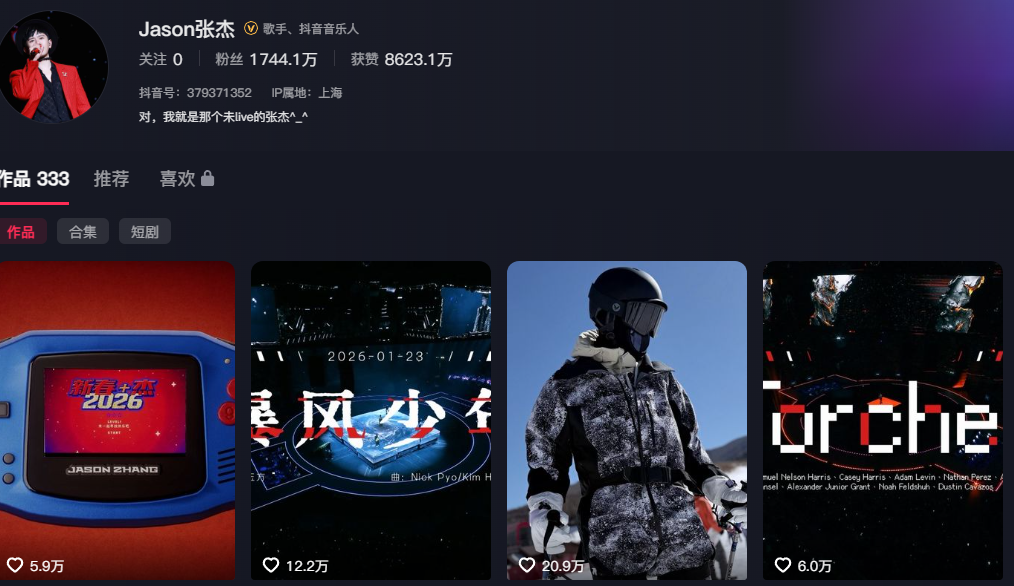Open the Jason Zhang 2026 game console video
The image size is (1014, 586).
click(x=115, y=420)
